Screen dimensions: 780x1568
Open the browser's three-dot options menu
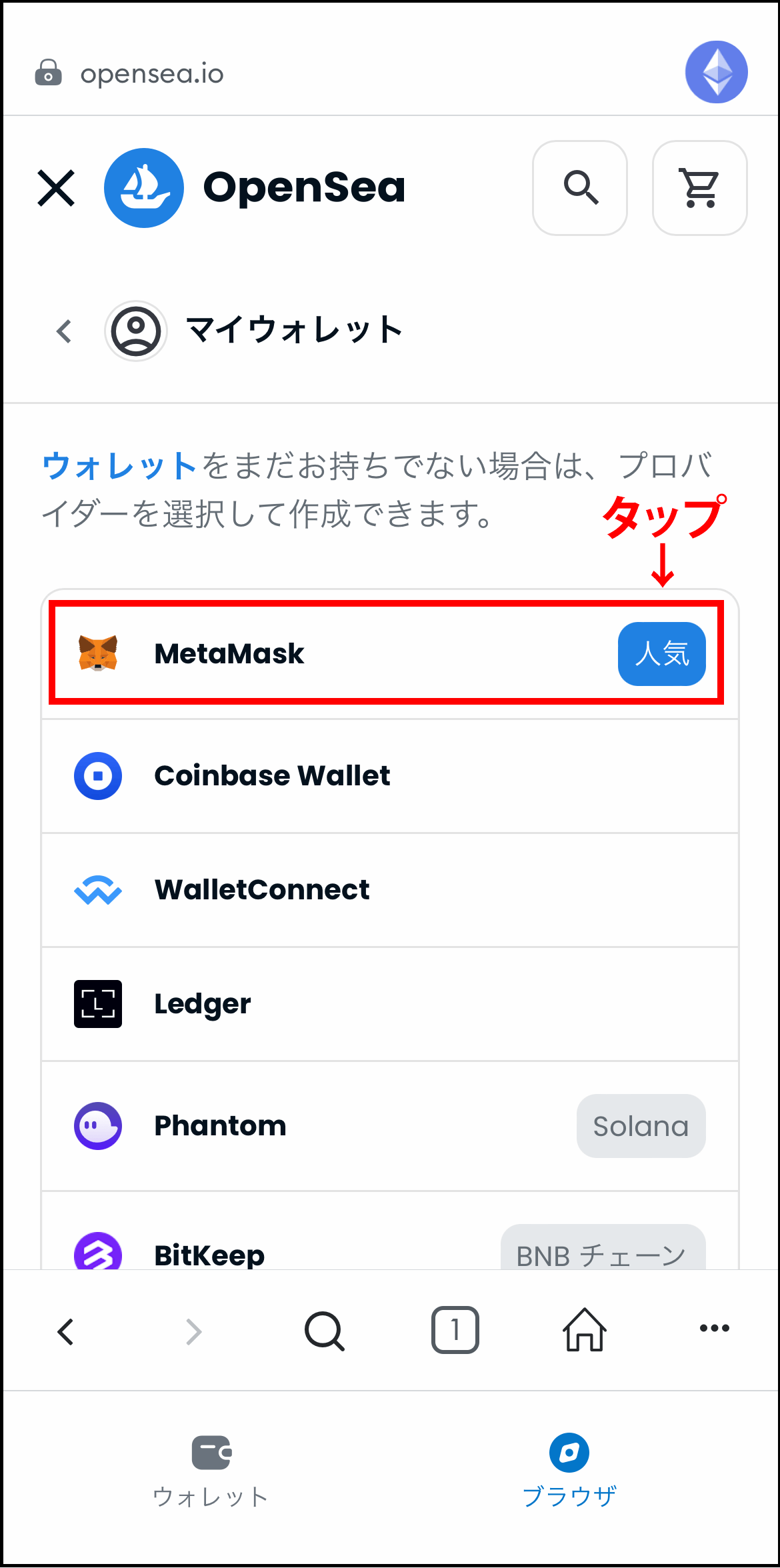714,1328
